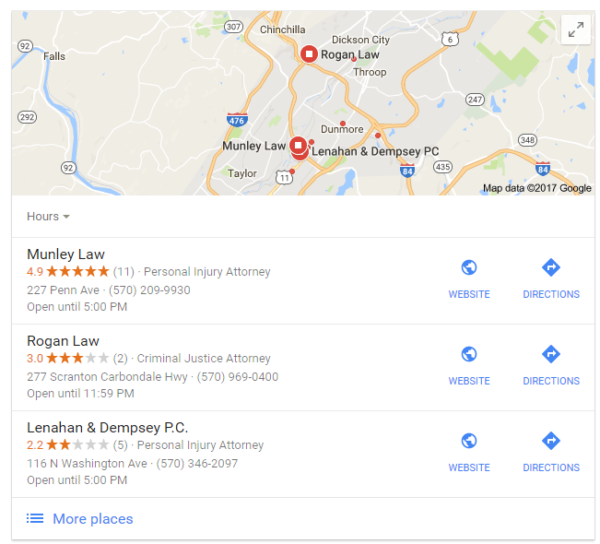The width and height of the screenshot is (600, 544).
Task: Open the Lenahan & Dempsey P.C. listing
Action: [107, 427]
